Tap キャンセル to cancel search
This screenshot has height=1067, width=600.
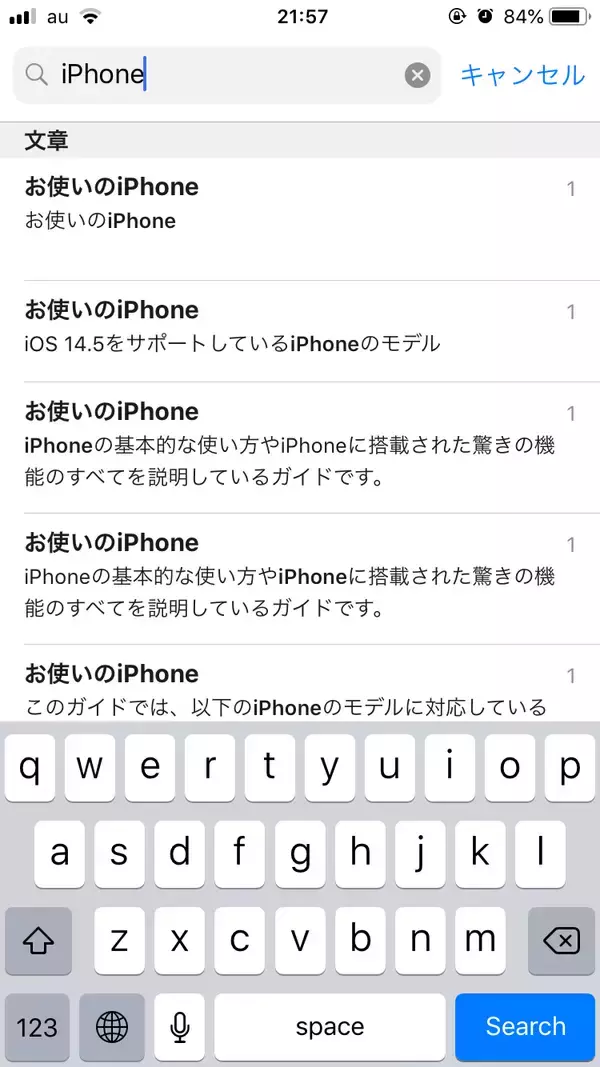pyautogui.click(x=521, y=75)
